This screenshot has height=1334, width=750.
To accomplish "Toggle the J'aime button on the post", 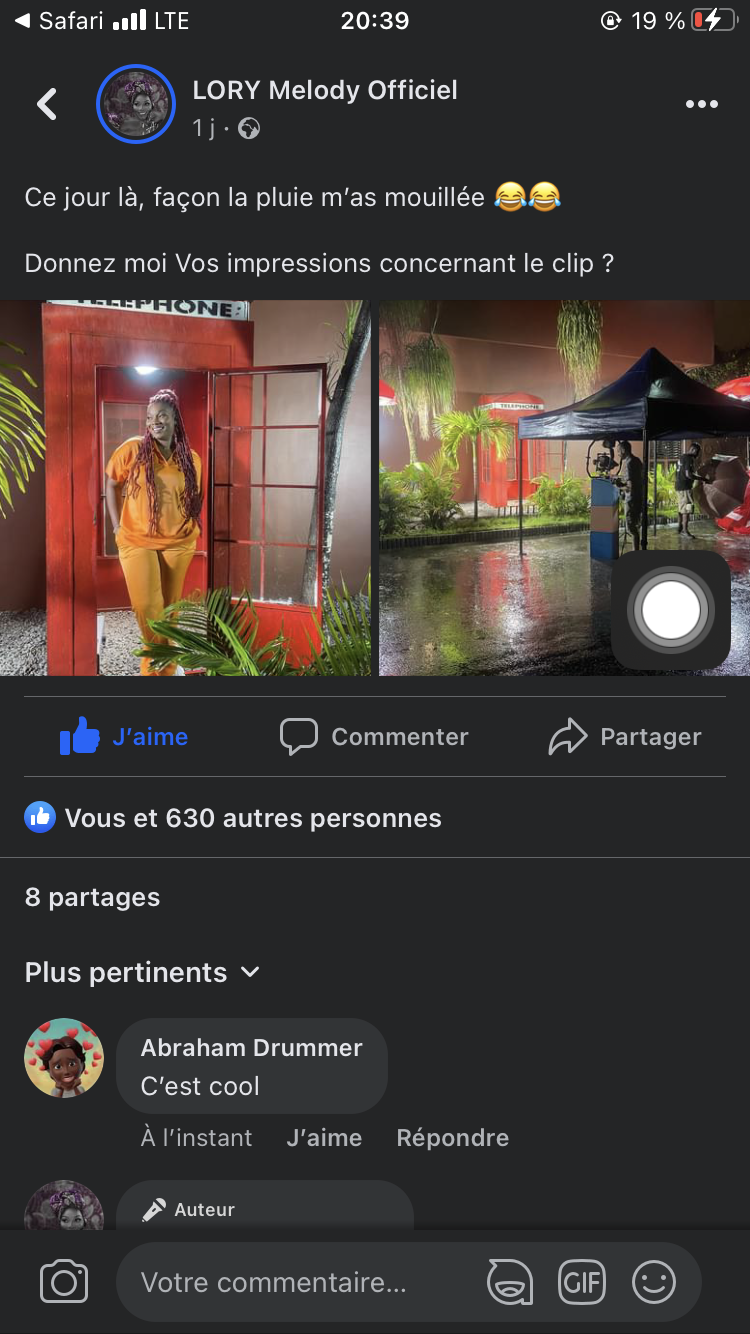I will click(x=124, y=737).
